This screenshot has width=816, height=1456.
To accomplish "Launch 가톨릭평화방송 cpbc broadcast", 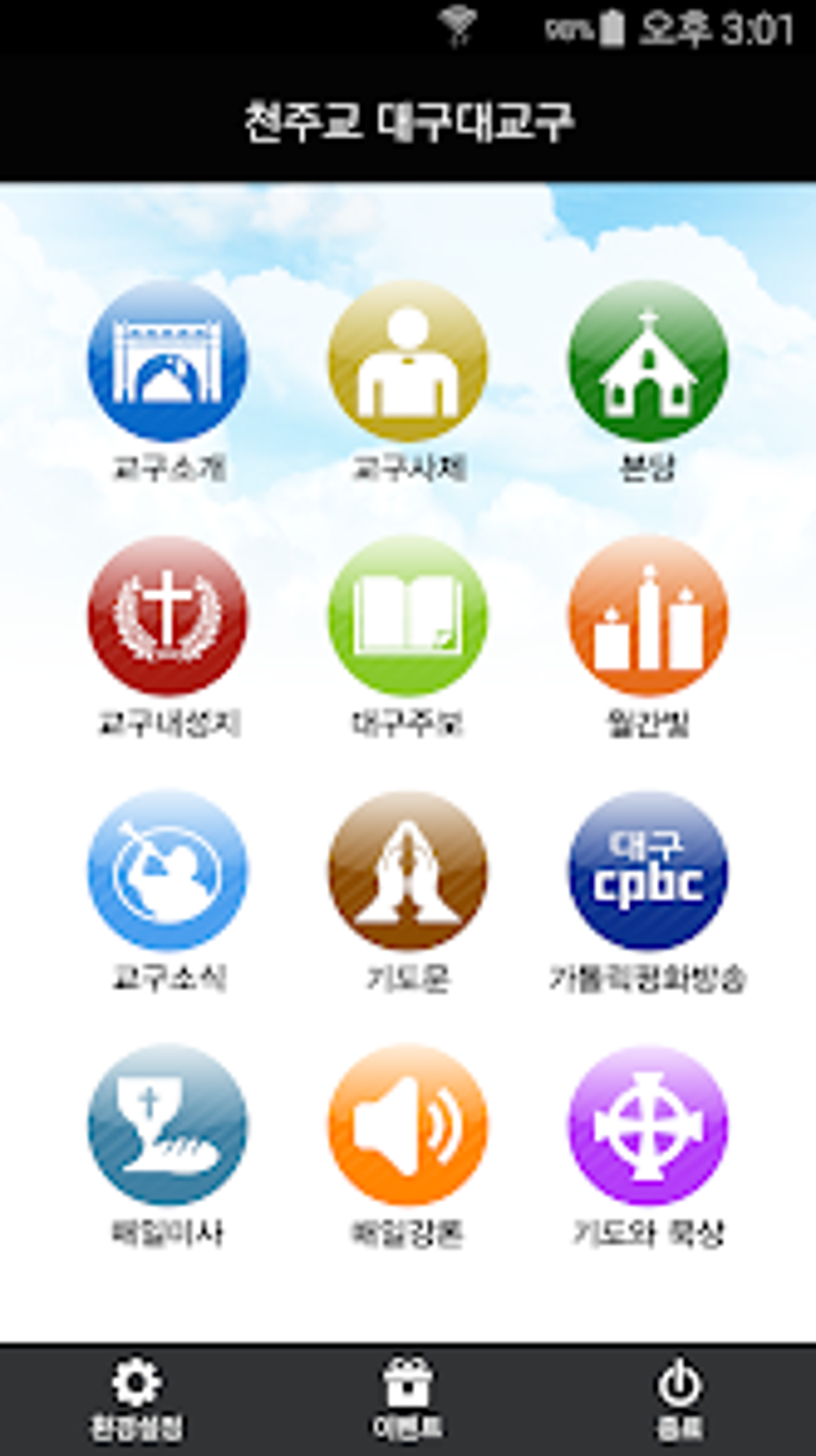I will click(x=648, y=870).
